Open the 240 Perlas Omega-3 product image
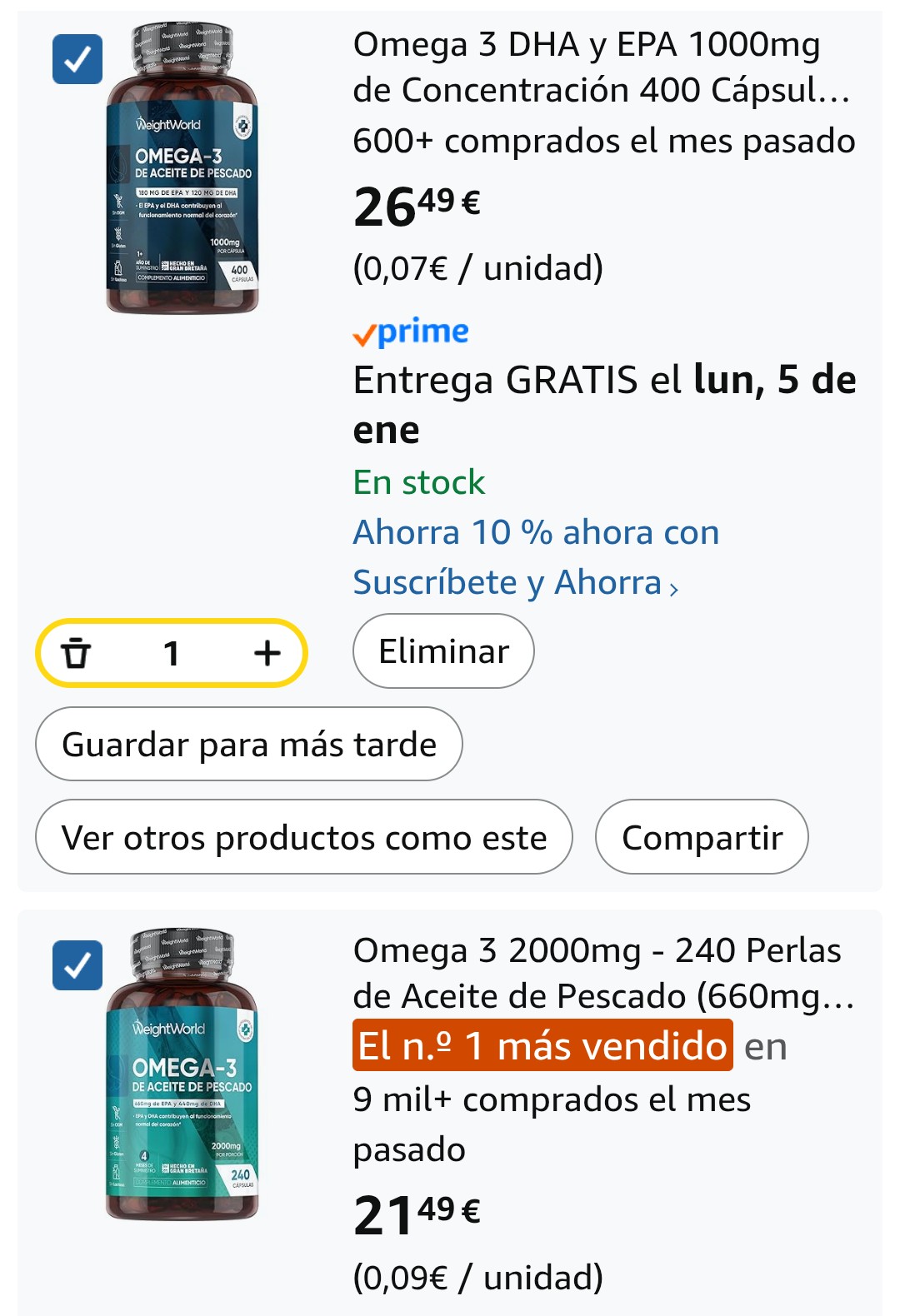Viewport: 900px width, 1316px height. tap(182, 1074)
